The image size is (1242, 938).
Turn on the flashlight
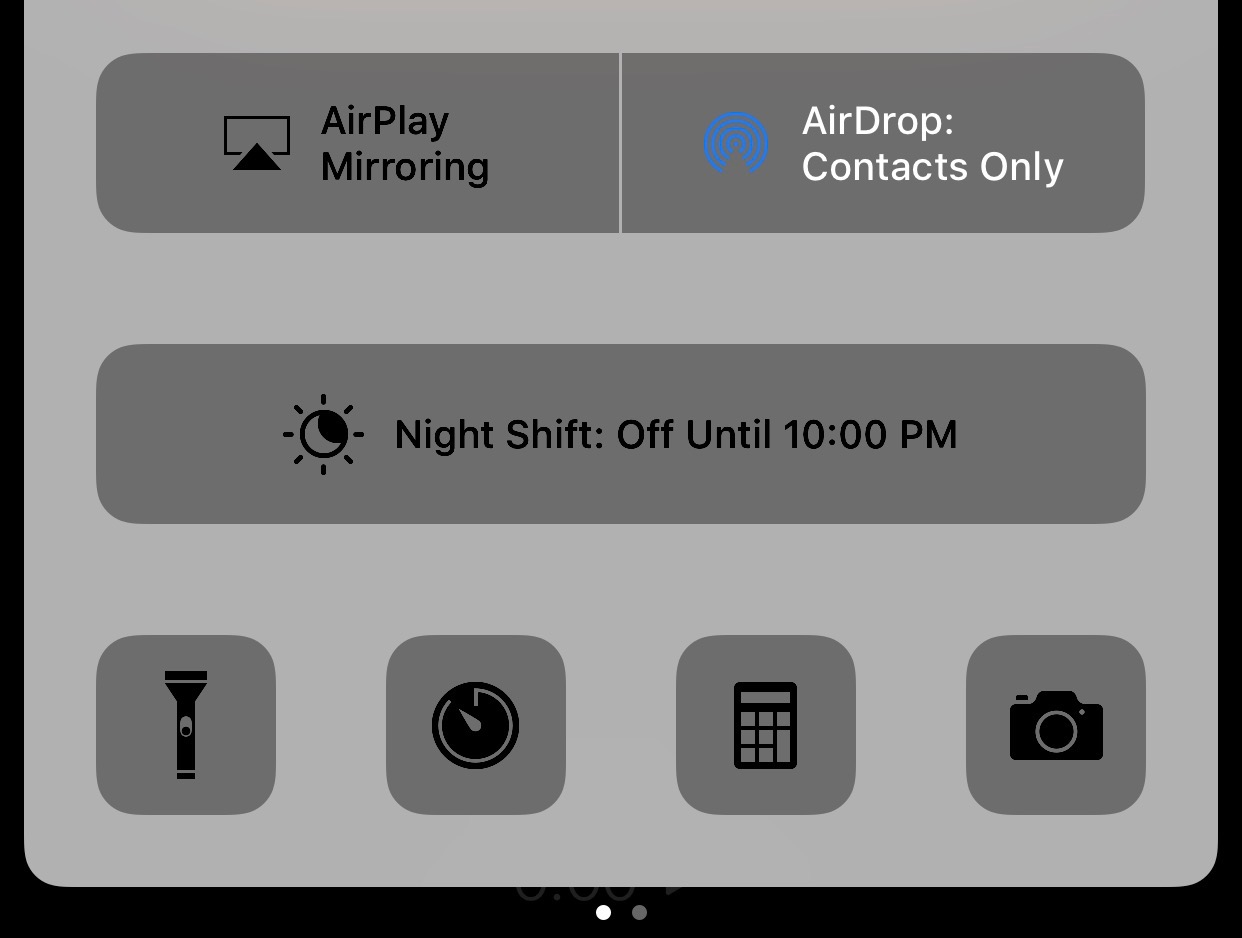186,725
